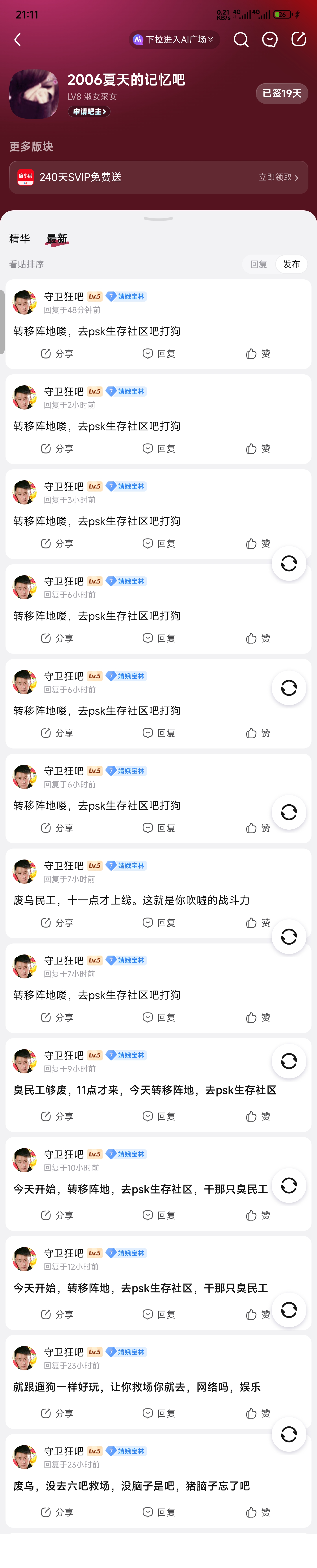Viewport: 317px width, 1568px height.
Task: Select the 最新 tab
Action: (x=57, y=239)
